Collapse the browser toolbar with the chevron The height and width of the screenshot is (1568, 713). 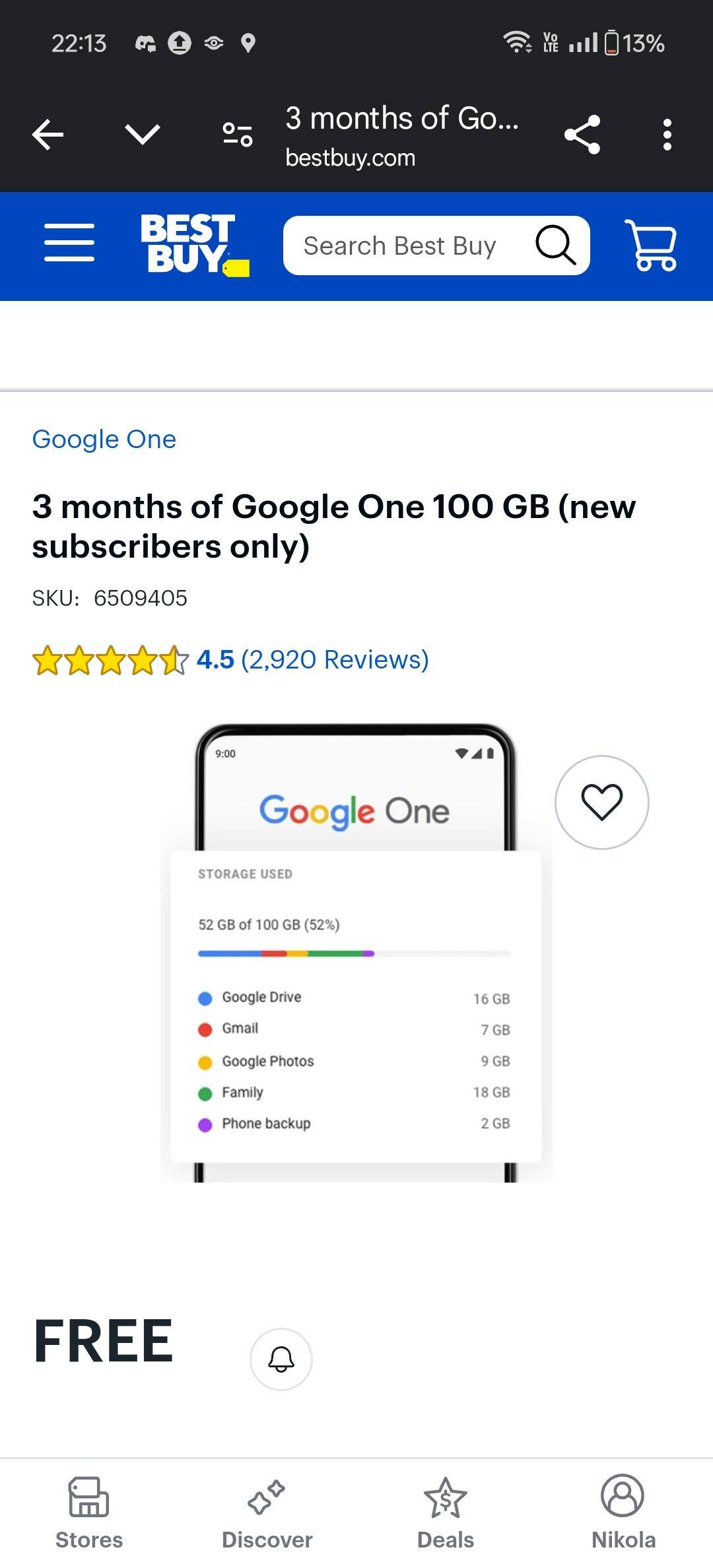(141, 133)
